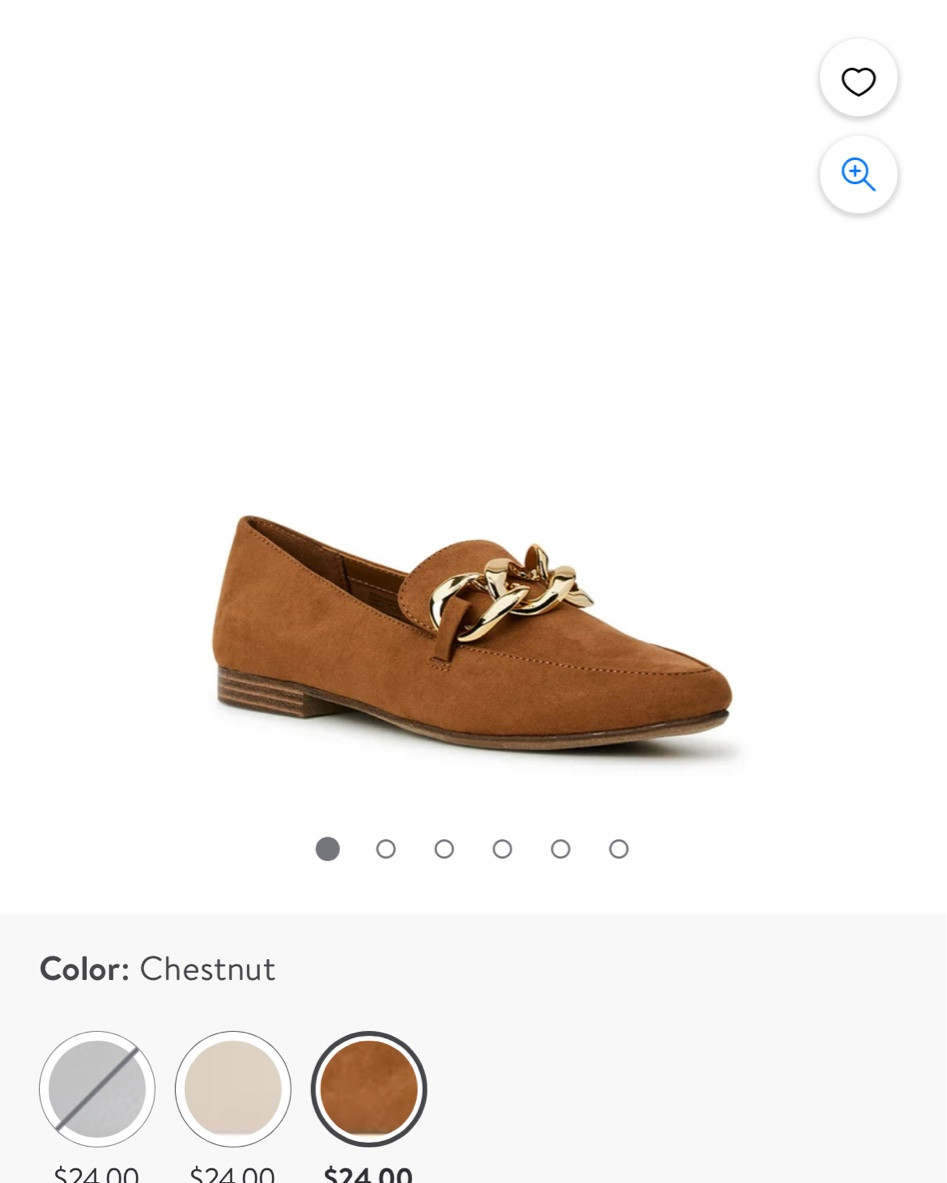Click the $24.00 price under the beige swatch
Image resolution: width=947 pixels, height=1183 pixels.
(232, 1172)
